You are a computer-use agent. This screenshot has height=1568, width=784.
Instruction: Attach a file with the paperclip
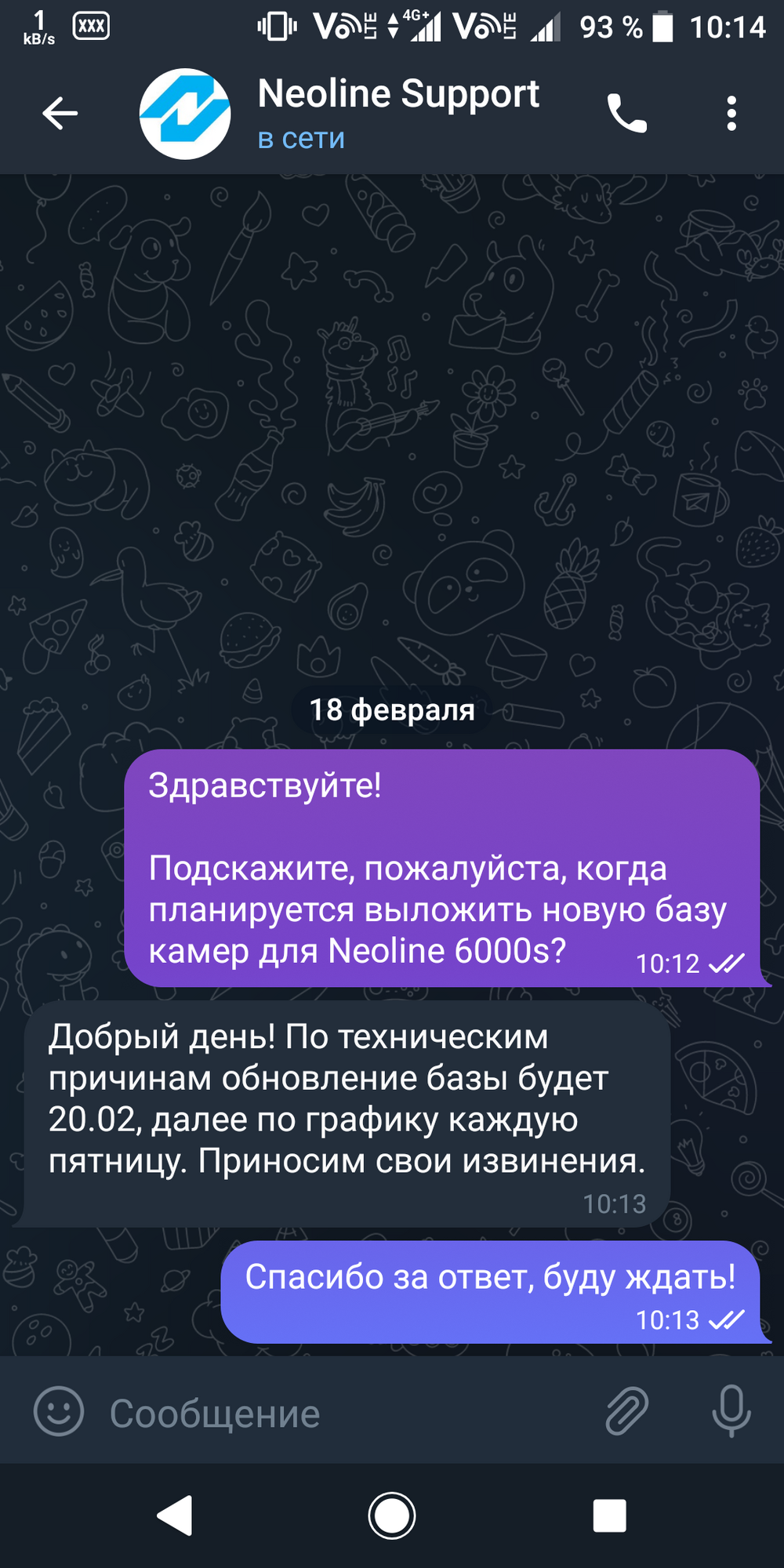626,1412
